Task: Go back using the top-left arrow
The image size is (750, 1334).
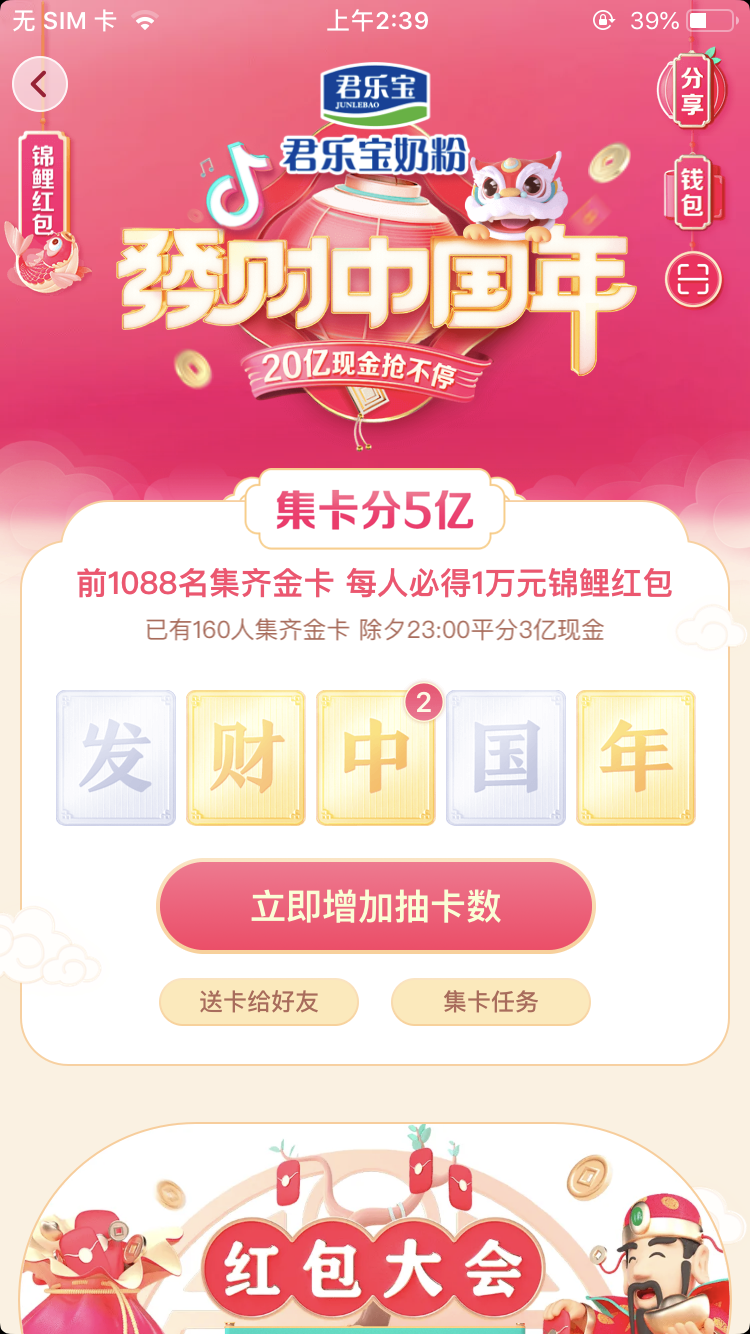Action: click(x=40, y=85)
